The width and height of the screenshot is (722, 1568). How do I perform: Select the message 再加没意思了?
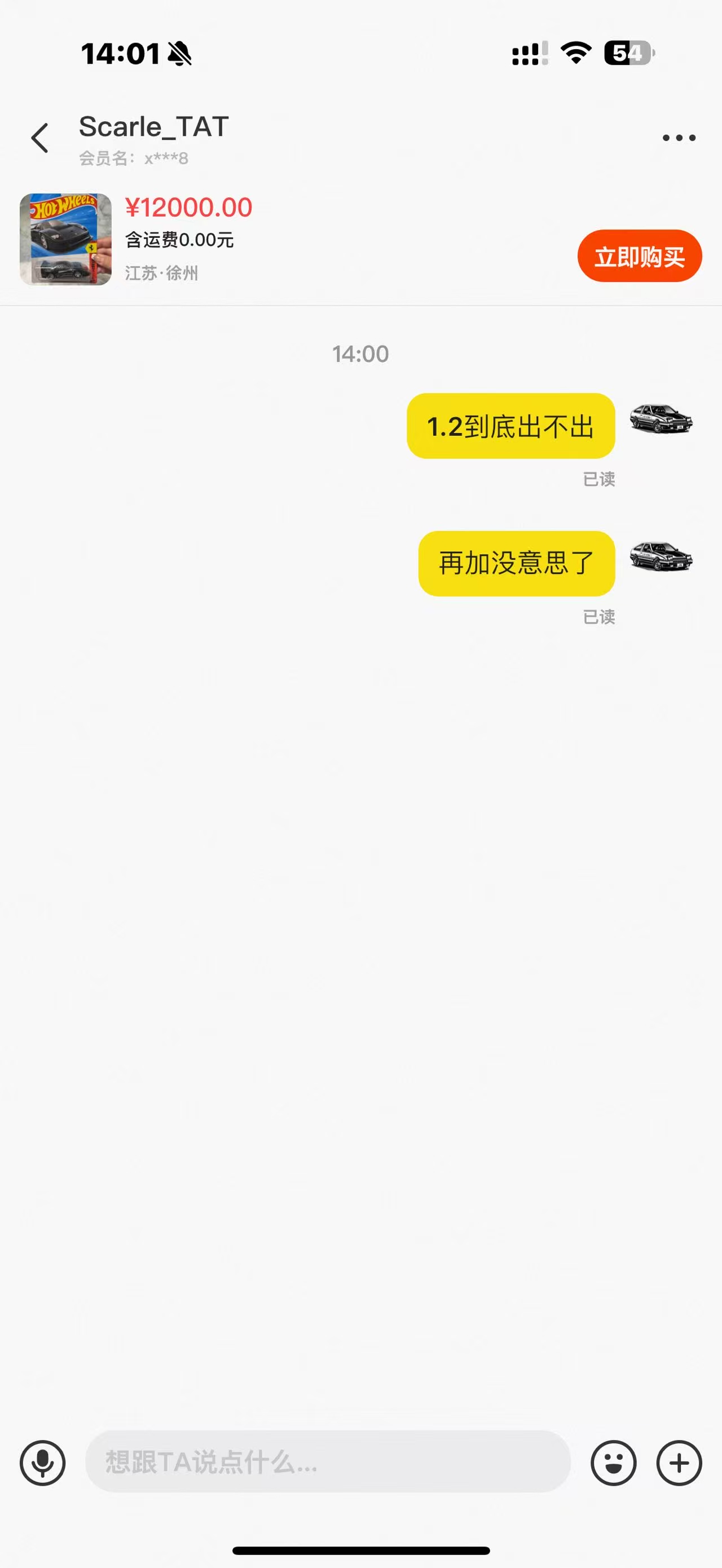(516, 564)
